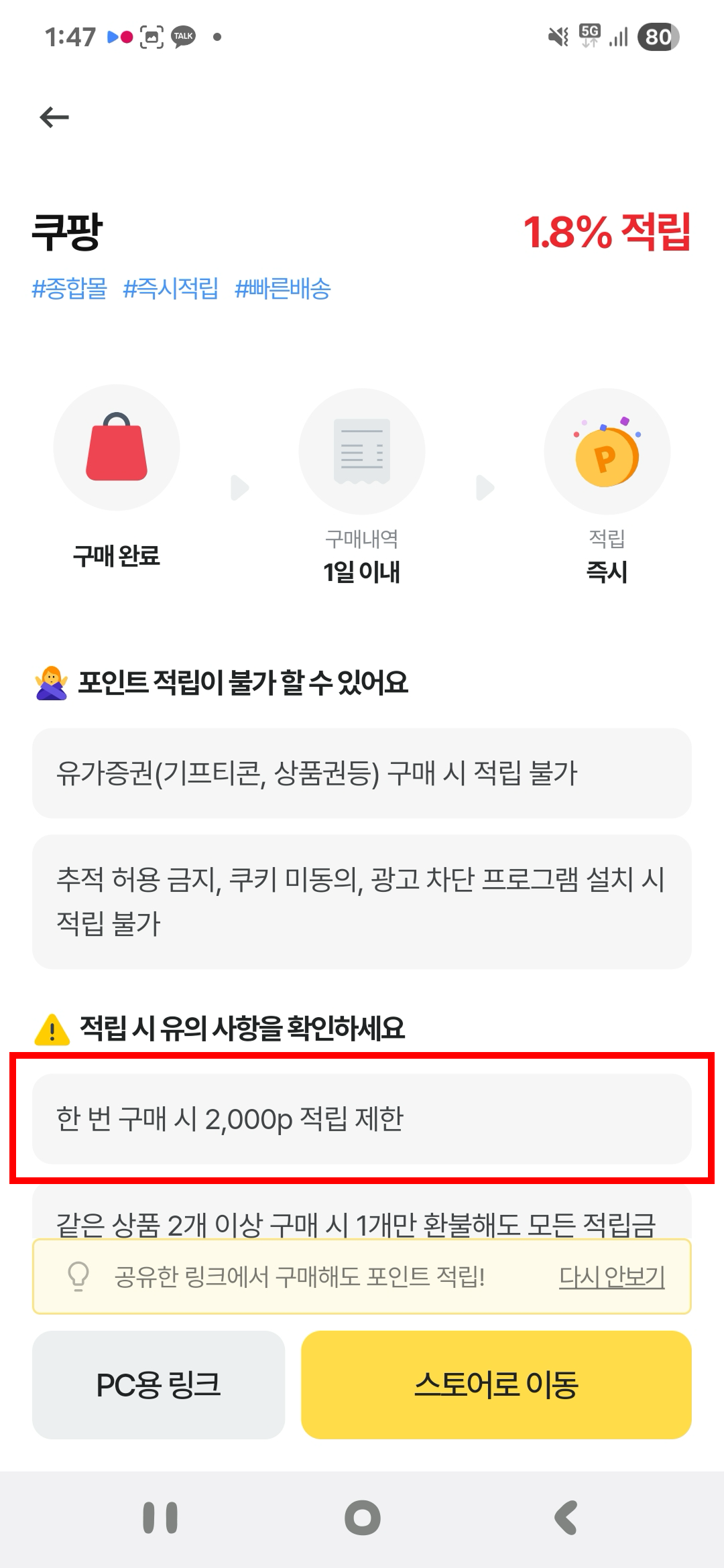The width and height of the screenshot is (724, 1568).
Task: Open recent apps from the navigation bar
Action: [x=160, y=1518]
